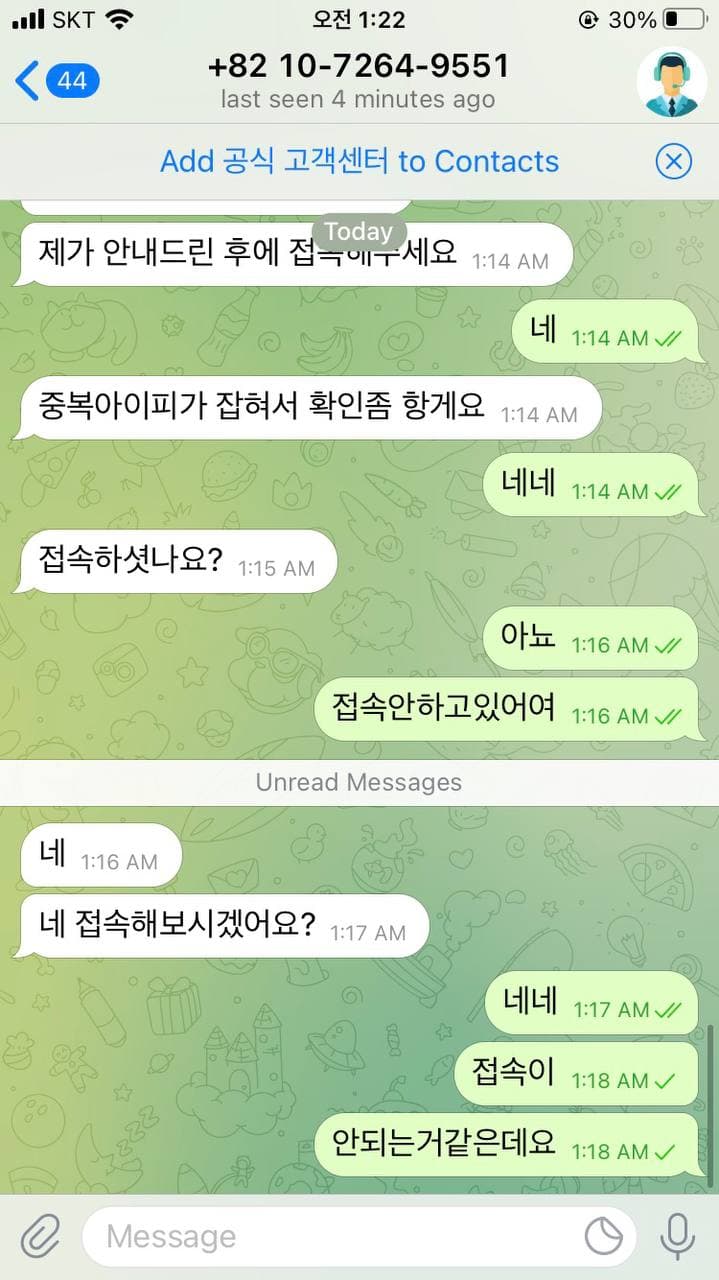Open the attachment paperclip
This screenshot has width=719, height=1280.
click(x=40, y=1237)
